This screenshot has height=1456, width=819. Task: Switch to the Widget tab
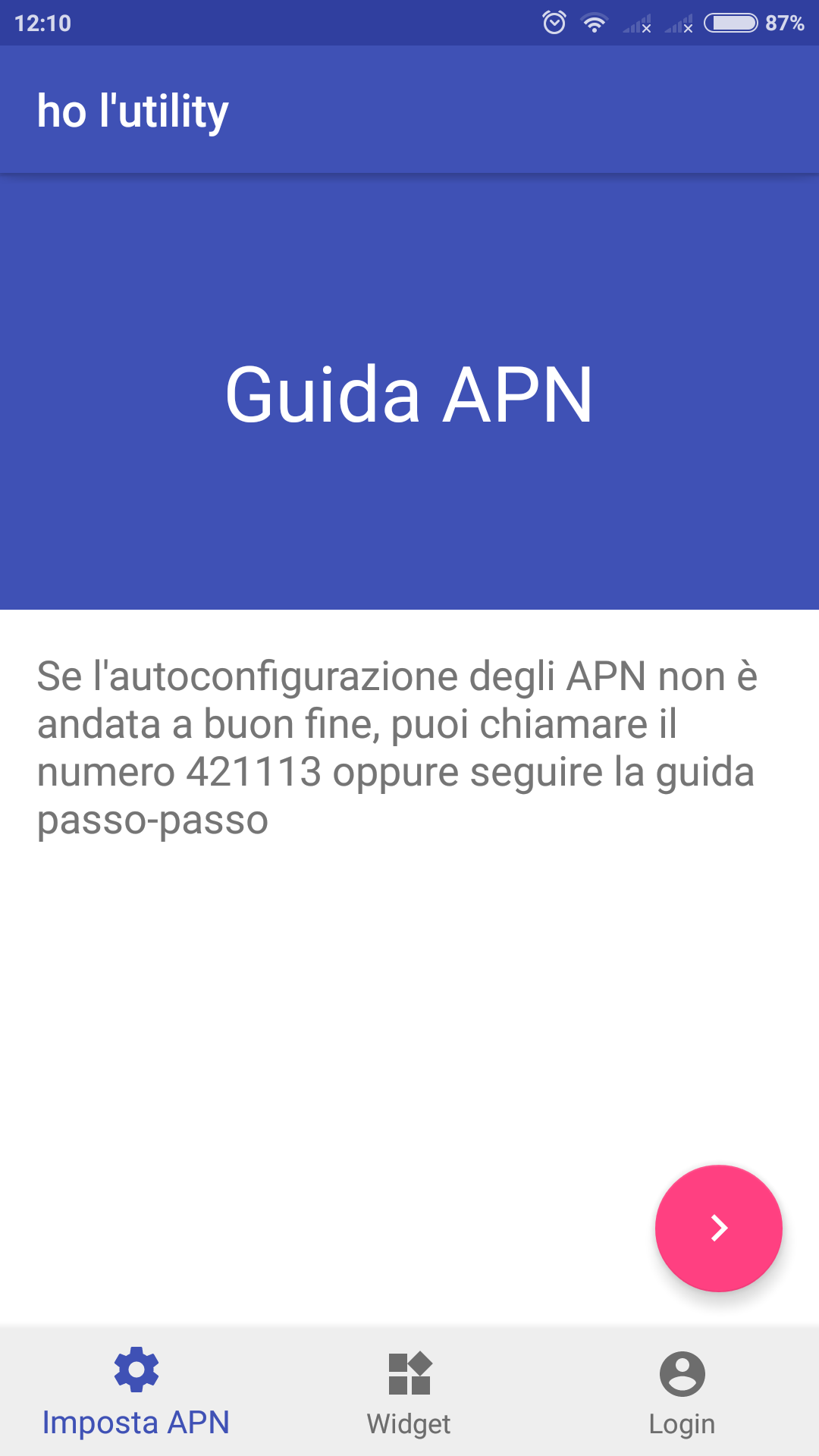409,1392
